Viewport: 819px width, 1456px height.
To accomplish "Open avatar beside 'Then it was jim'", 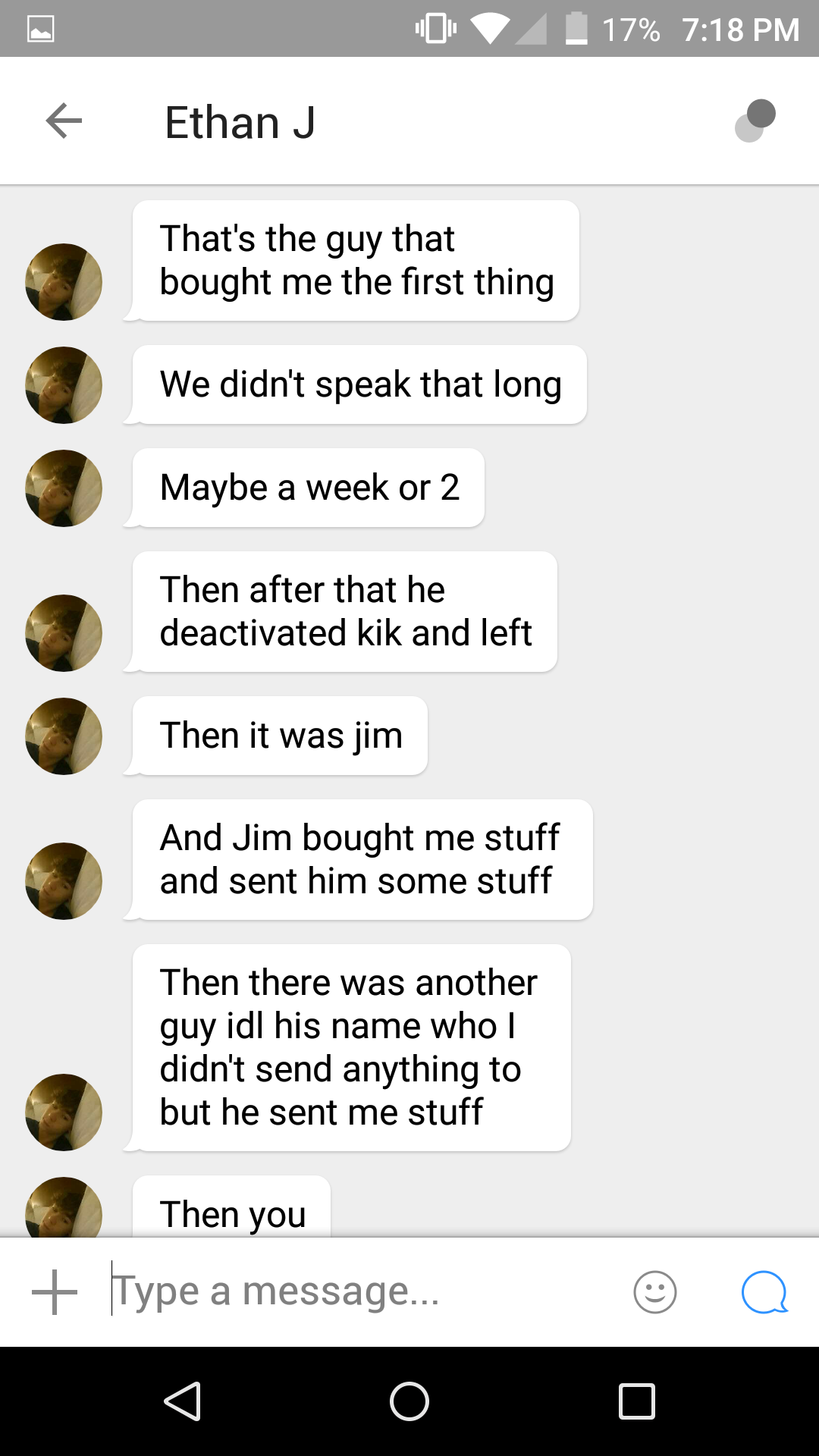I will [64, 736].
